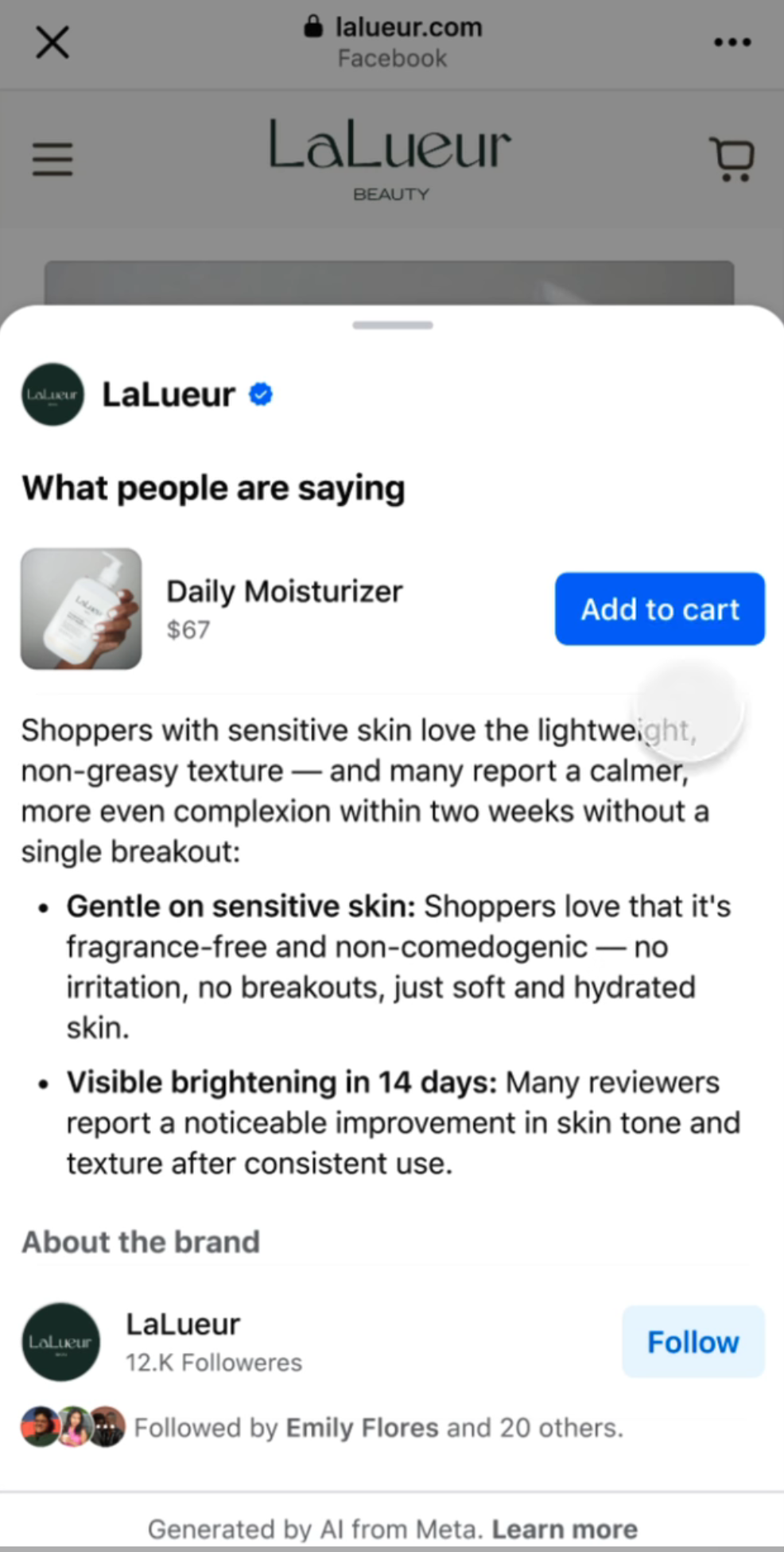Open the shopping cart

(732, 158)
